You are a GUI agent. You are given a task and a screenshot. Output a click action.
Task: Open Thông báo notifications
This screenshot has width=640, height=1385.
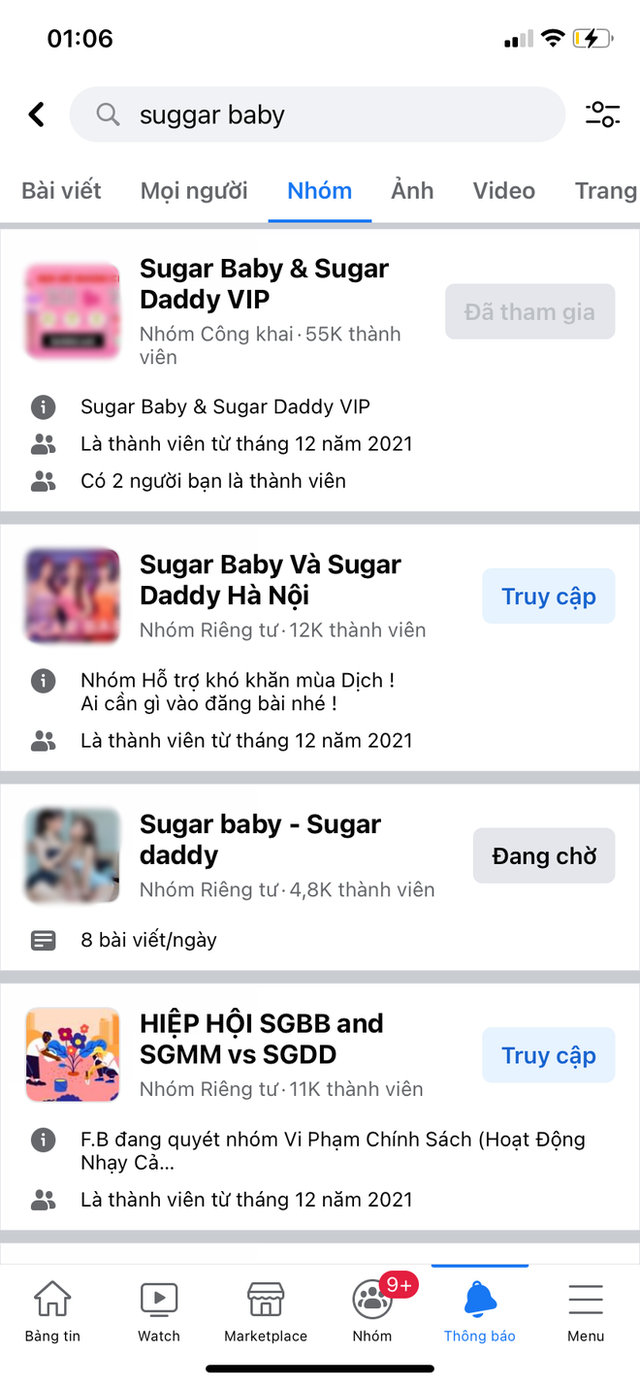tap(479, 1311)
